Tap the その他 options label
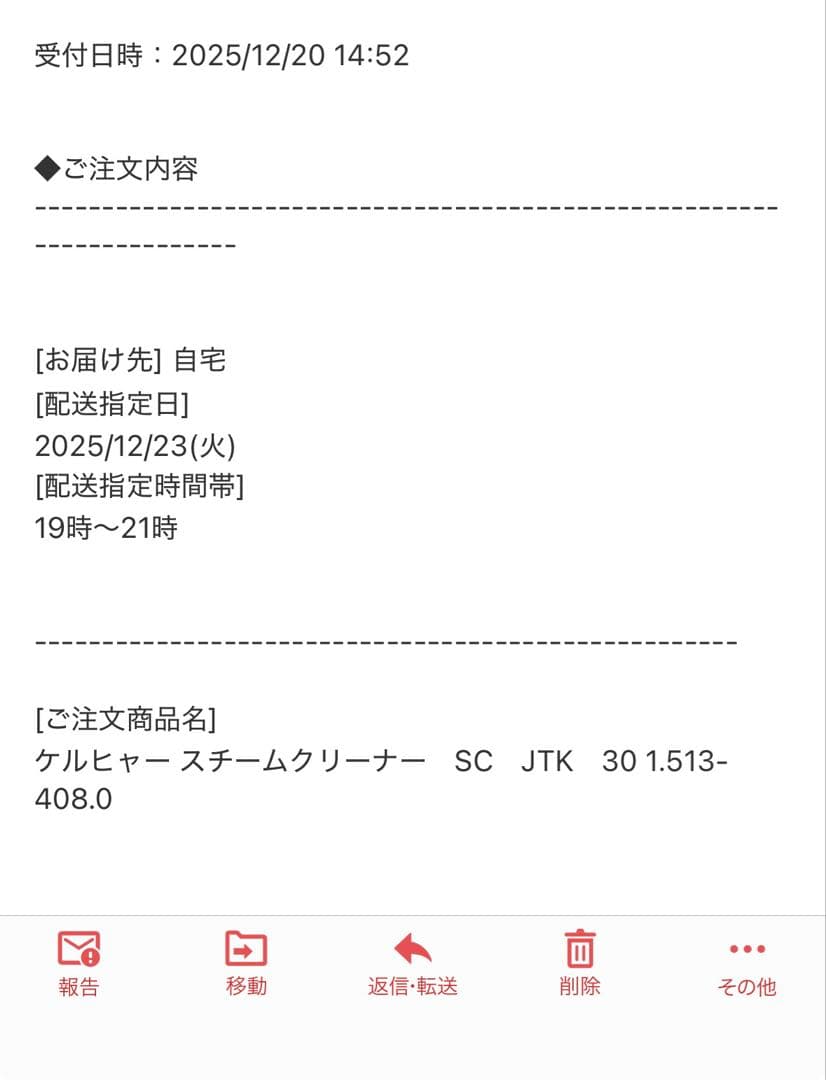Screen dimensions: 826x1080 coord(747,987)
